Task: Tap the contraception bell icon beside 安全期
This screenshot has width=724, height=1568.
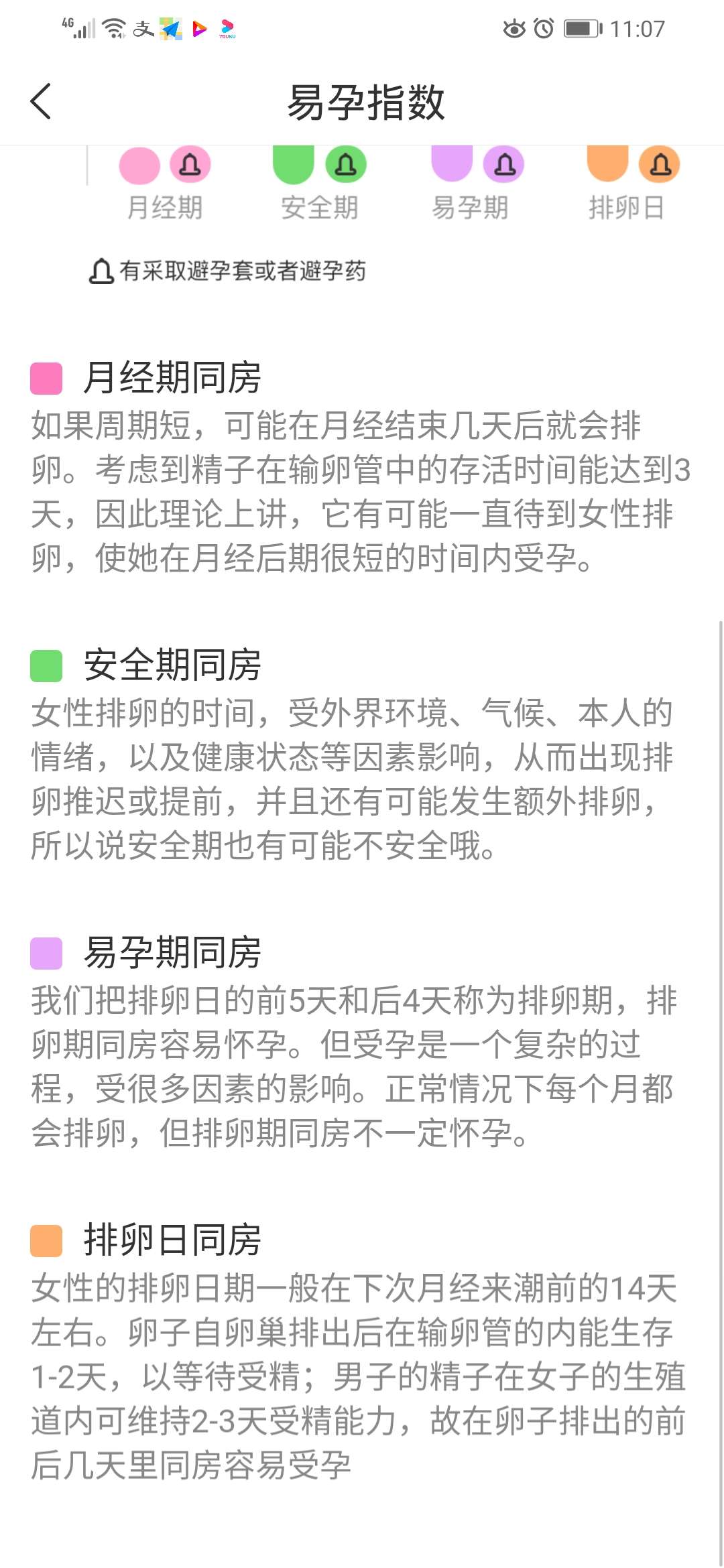Action: [x=346, y=164]
